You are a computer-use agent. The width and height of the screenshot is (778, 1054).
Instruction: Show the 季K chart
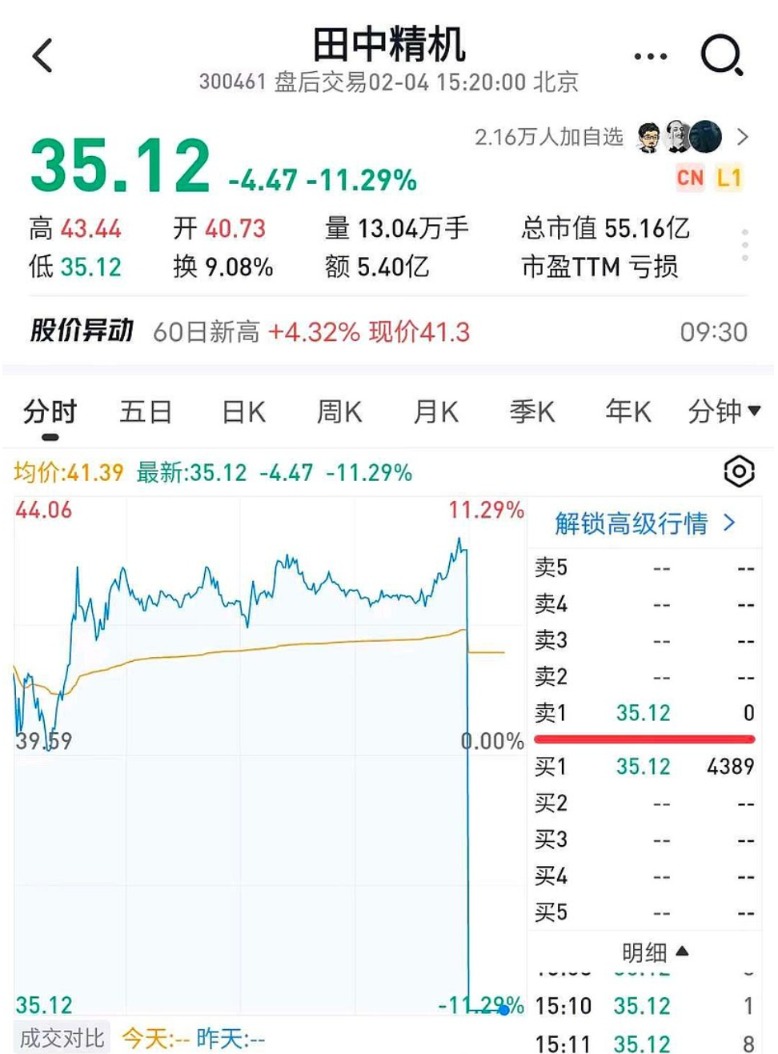coord(532,412)
